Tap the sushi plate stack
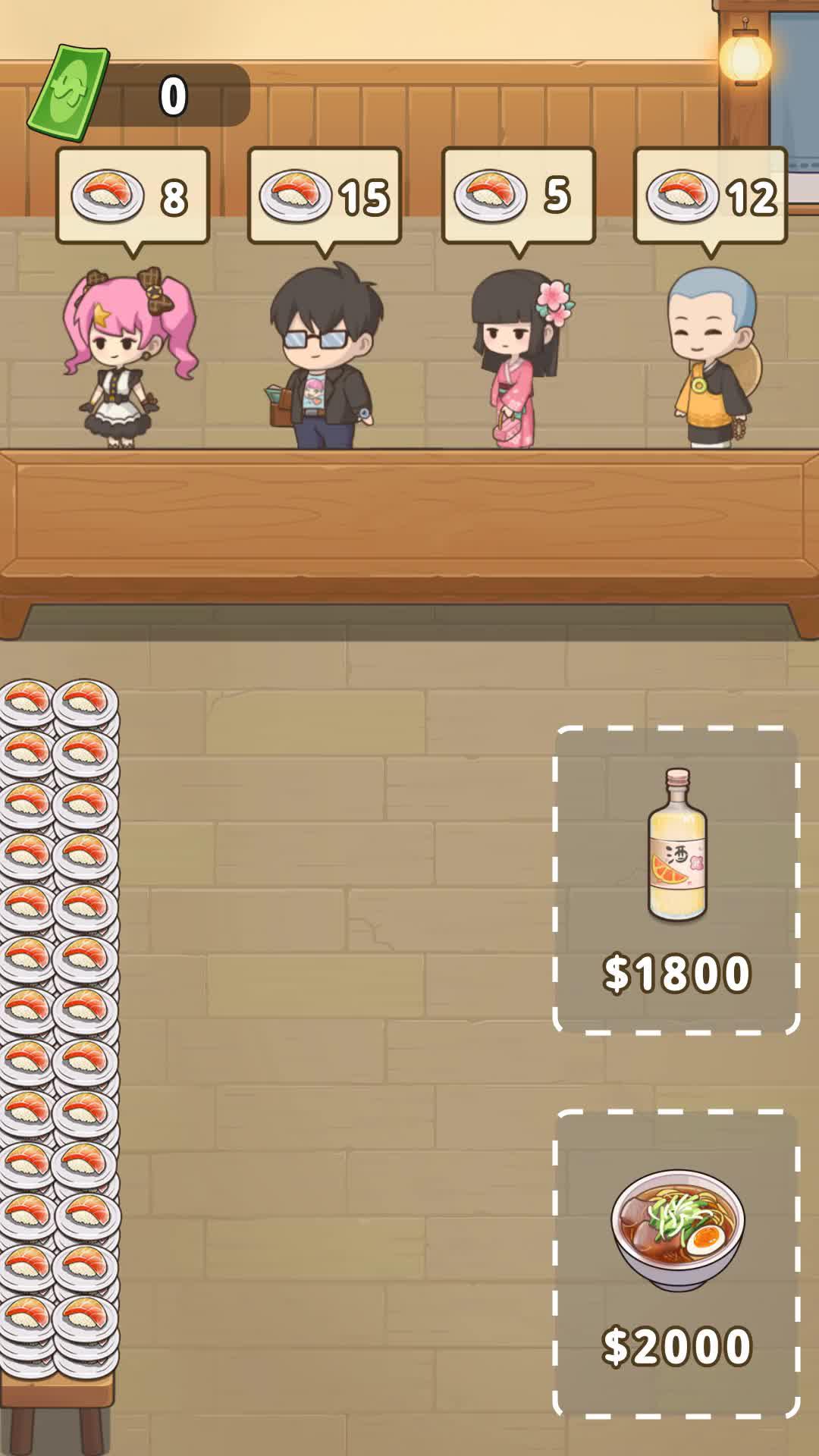Viewport: 819px width, 1456px height. (x=59, y=1024)
